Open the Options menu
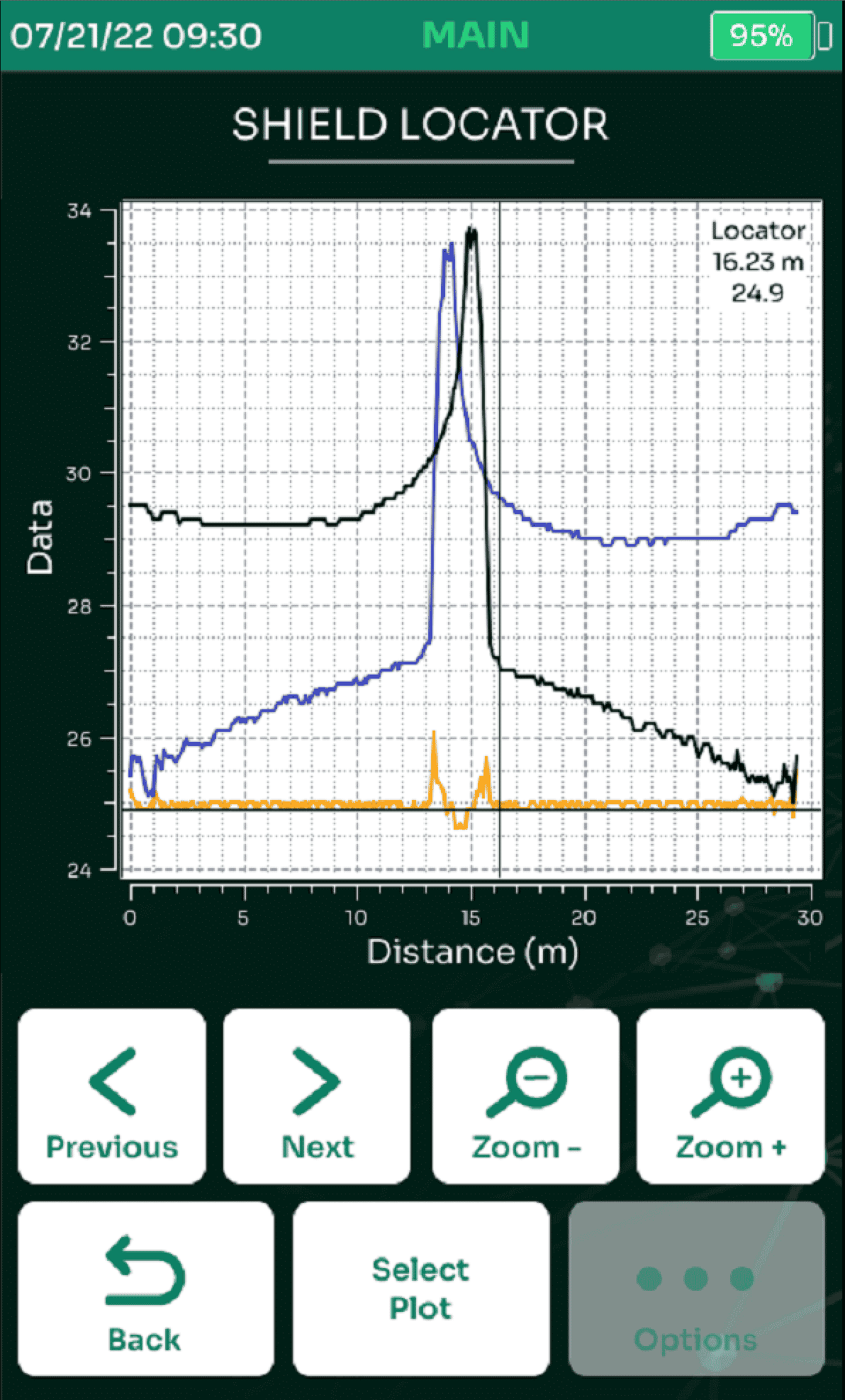The image size is (845, 1400). point(696,1289)
